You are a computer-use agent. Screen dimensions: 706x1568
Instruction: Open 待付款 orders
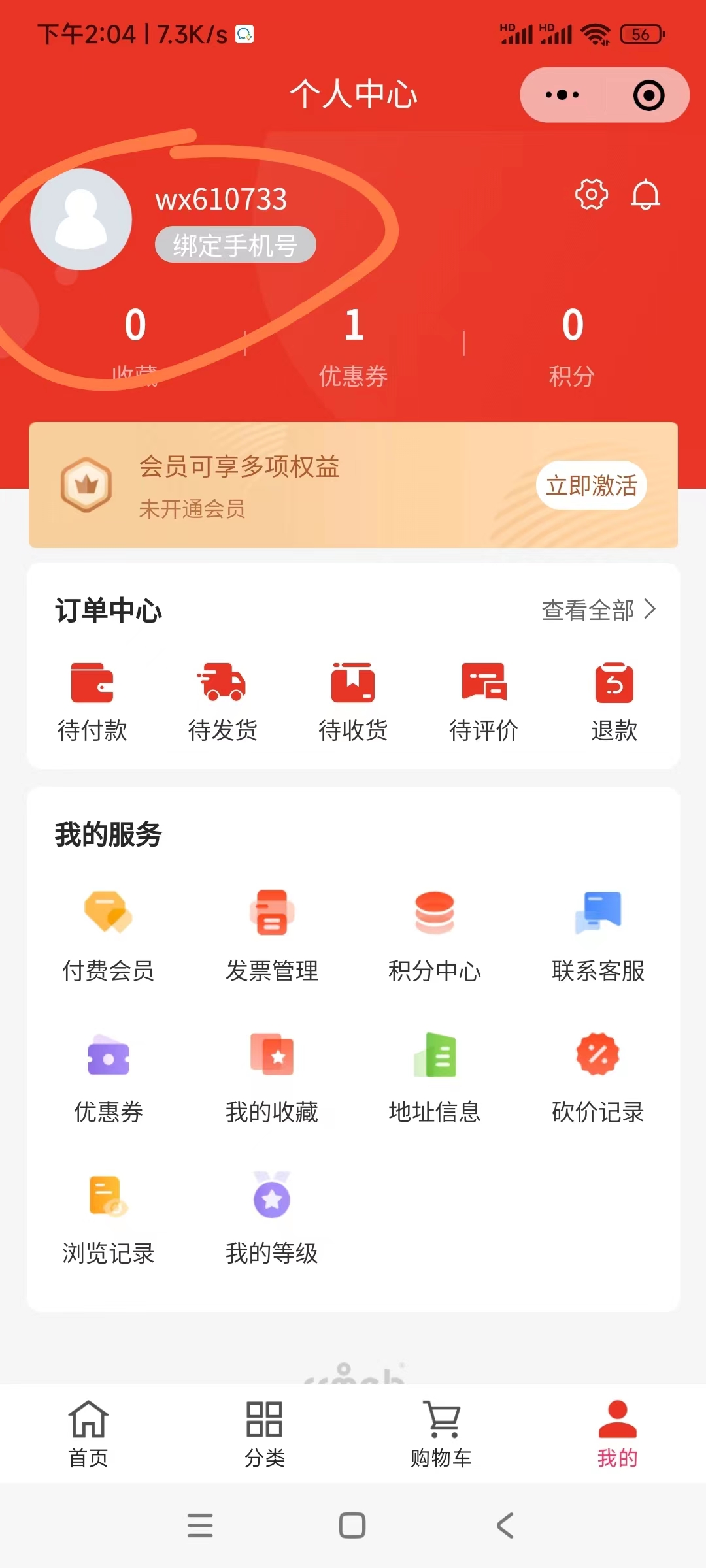(x=92, y=701)
